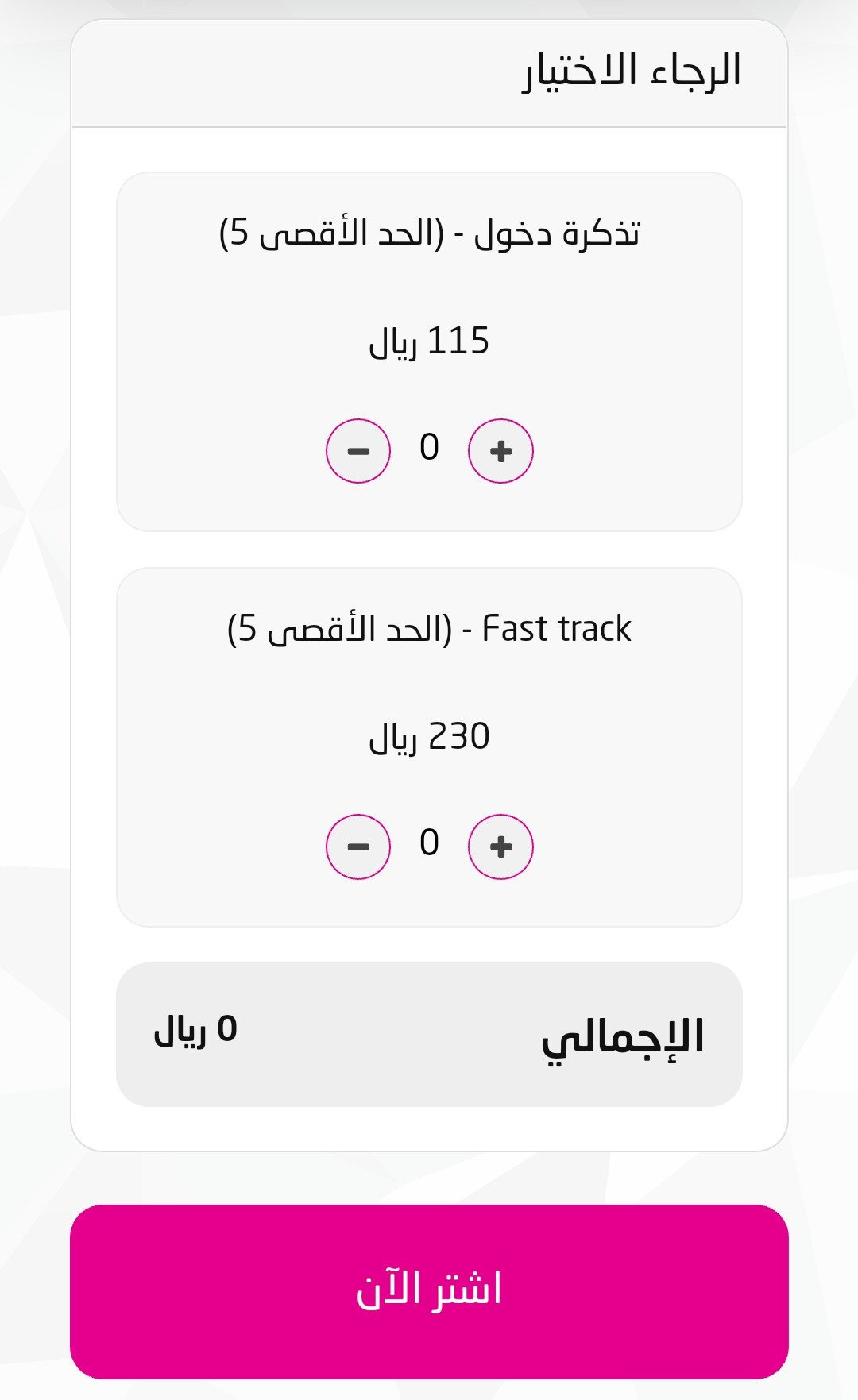
Task: Add one Fast track ticket
Action: click(500, 847)
